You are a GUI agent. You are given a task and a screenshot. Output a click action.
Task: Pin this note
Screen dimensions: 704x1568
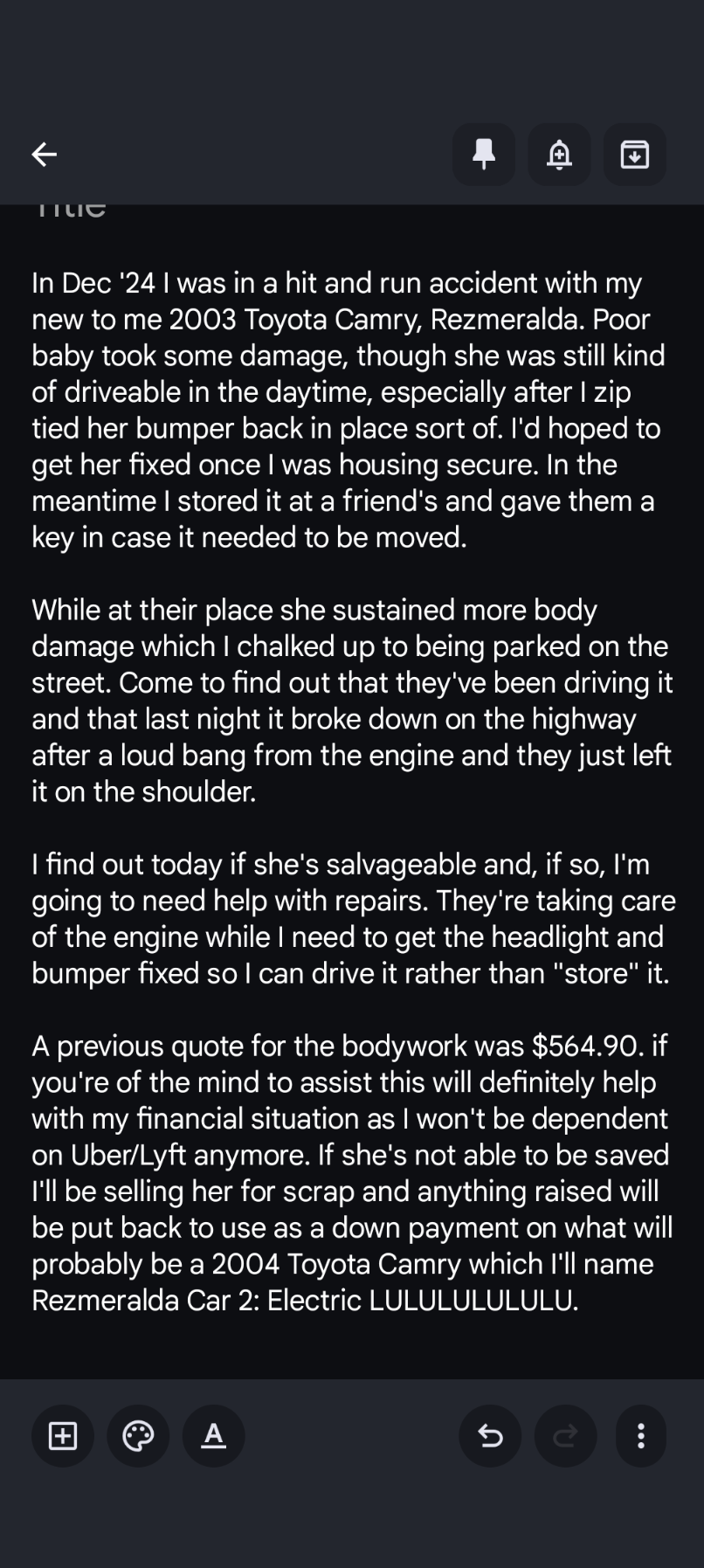point(483,155)
